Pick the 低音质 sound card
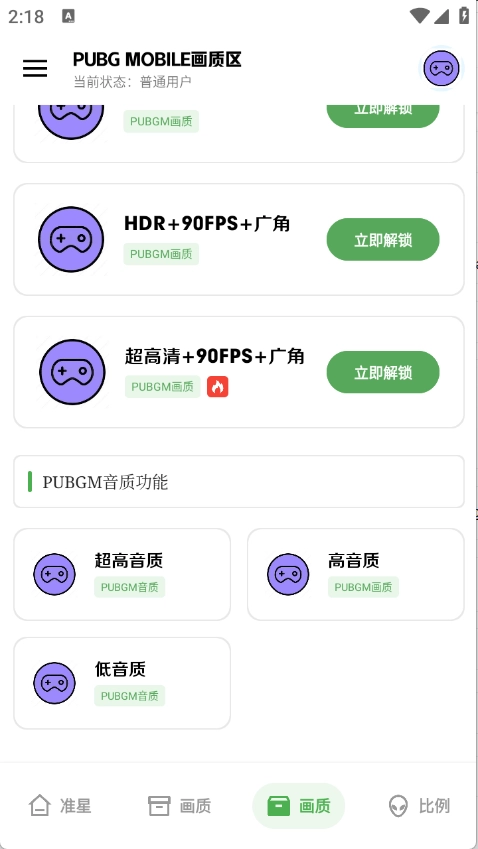The image size is (478, 849). point(122,683)
